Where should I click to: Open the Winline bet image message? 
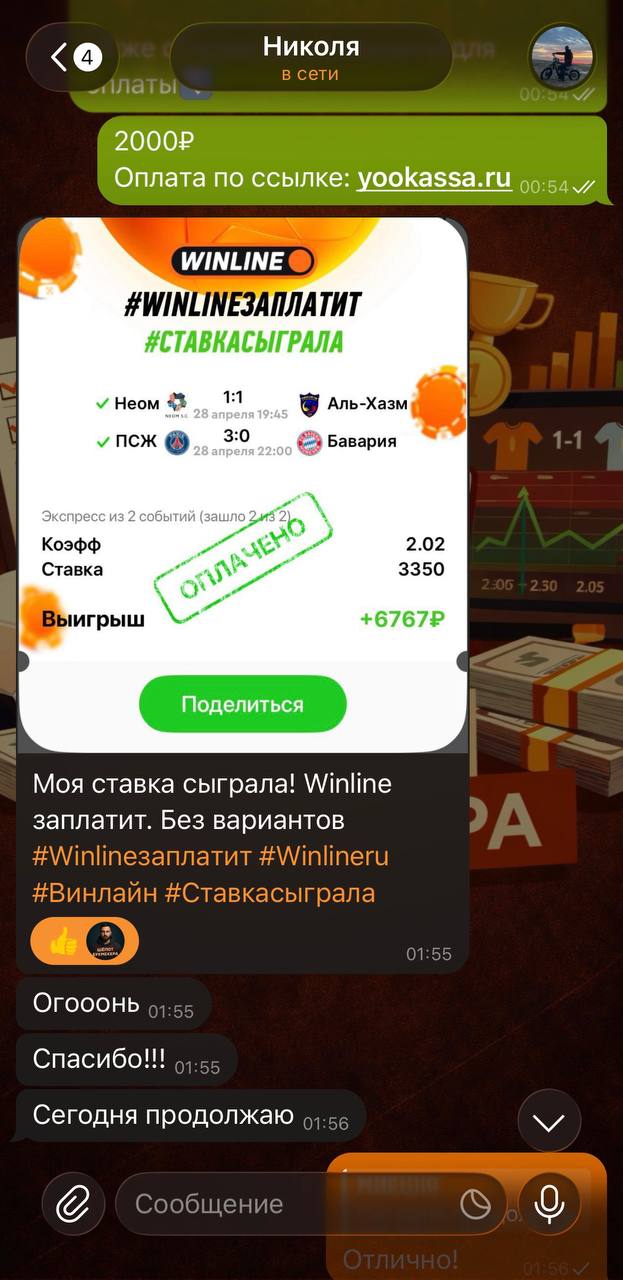(243, 484)
